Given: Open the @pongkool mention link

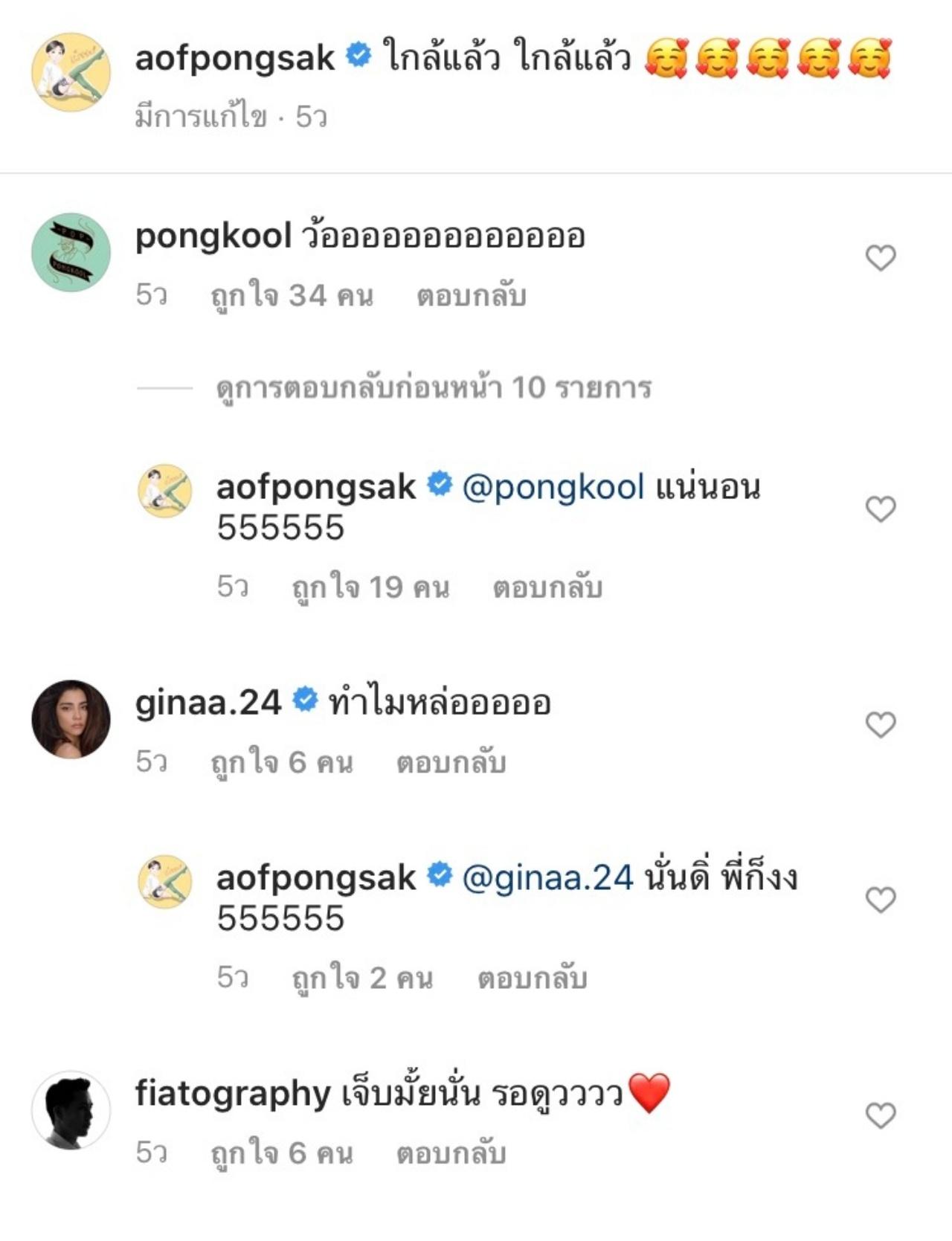Looking at the screenshot, I should coord(553,488).
